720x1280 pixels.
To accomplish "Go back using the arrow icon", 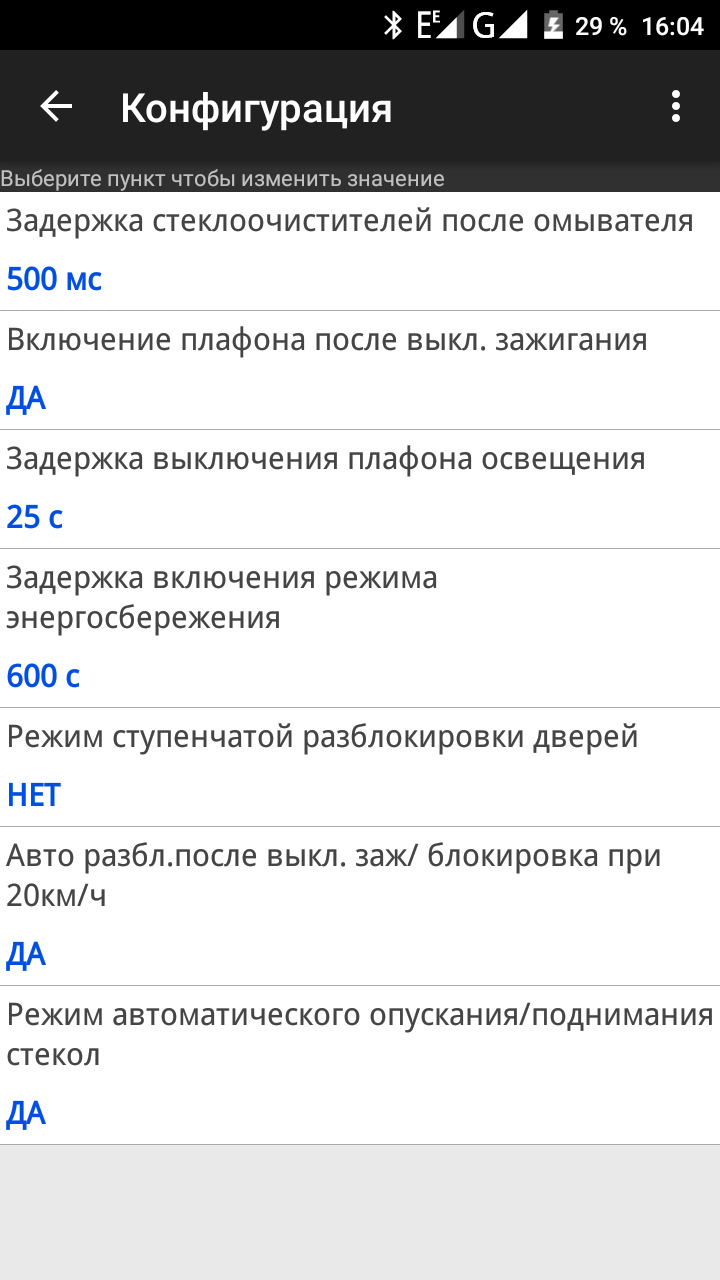I will click(x=56, y=107).
